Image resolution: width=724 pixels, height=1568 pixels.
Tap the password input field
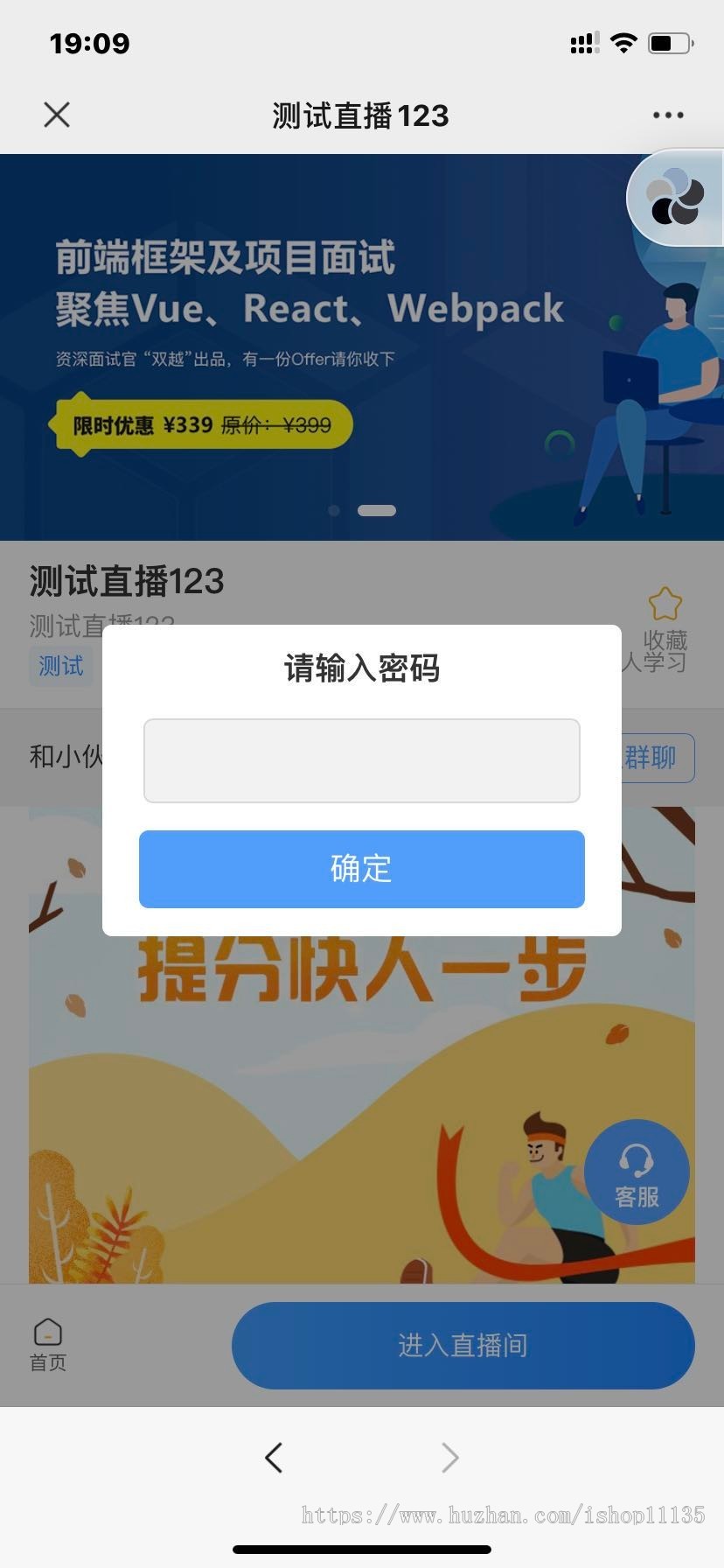pyautogui.click(x=361, y=760)
